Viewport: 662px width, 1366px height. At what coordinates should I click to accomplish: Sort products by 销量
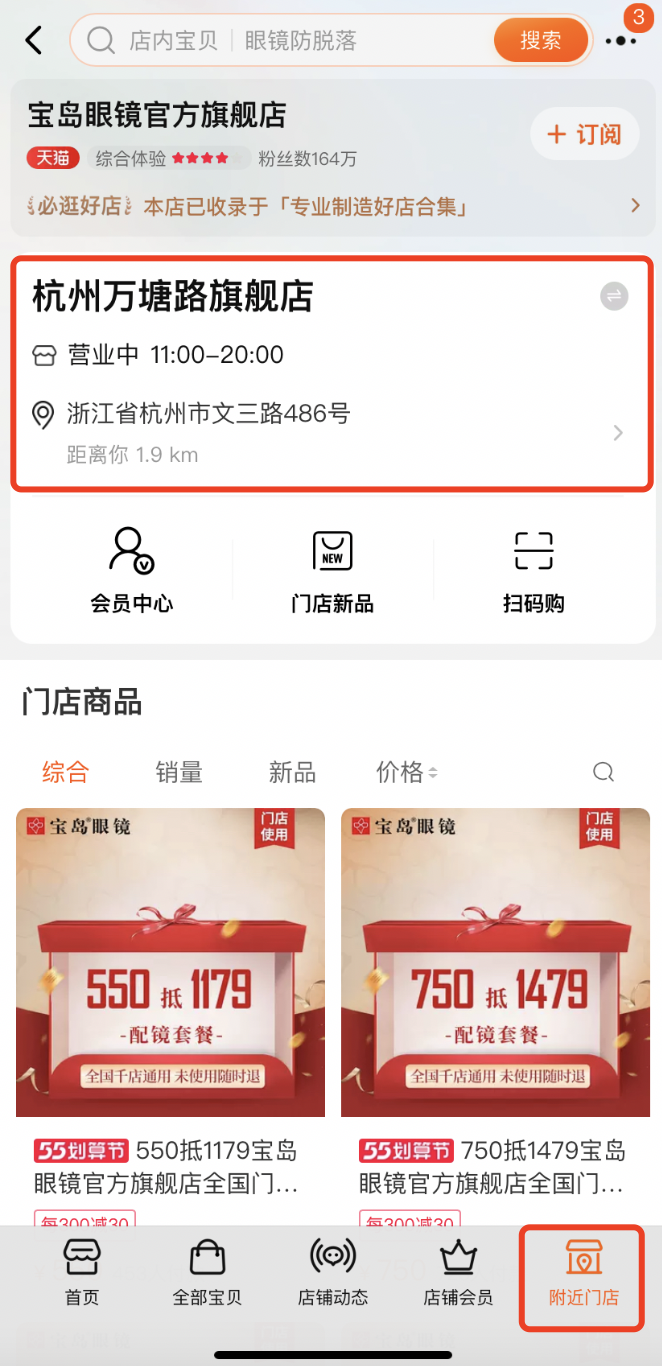(179, 772)
